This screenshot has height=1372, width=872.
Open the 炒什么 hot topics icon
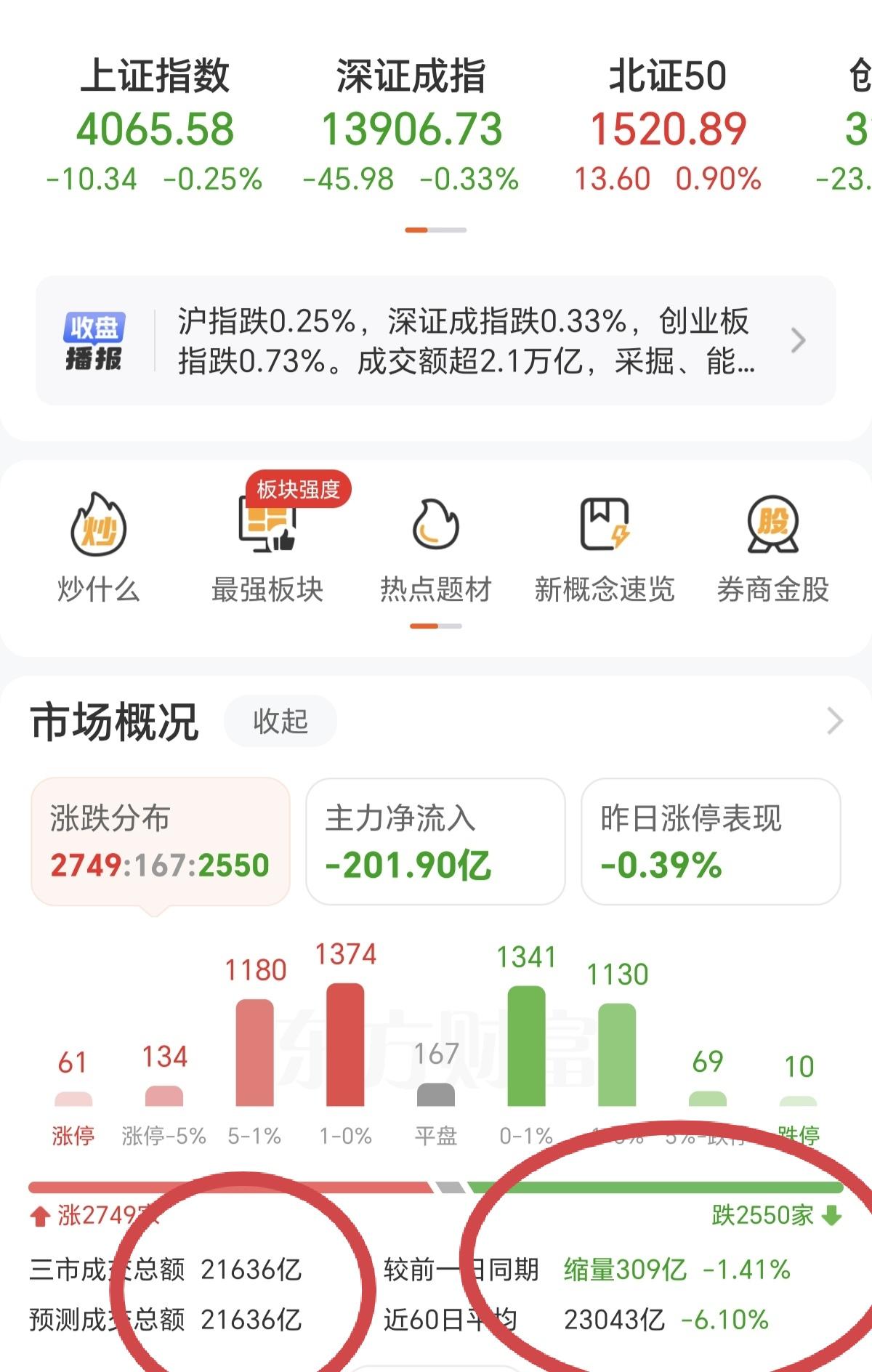tap(100, 549)
